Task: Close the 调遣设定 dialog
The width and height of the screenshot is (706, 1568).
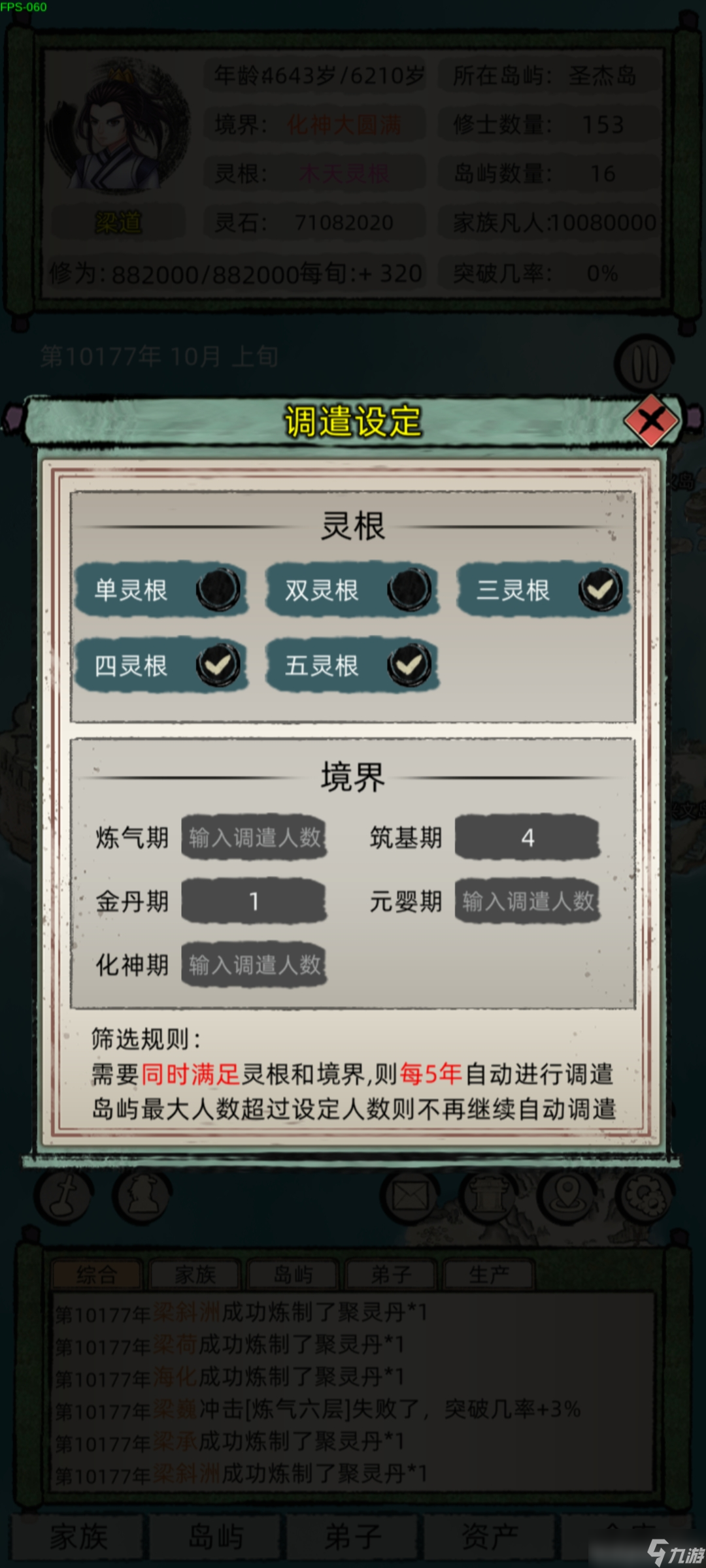Action: (x=651, y=420)
